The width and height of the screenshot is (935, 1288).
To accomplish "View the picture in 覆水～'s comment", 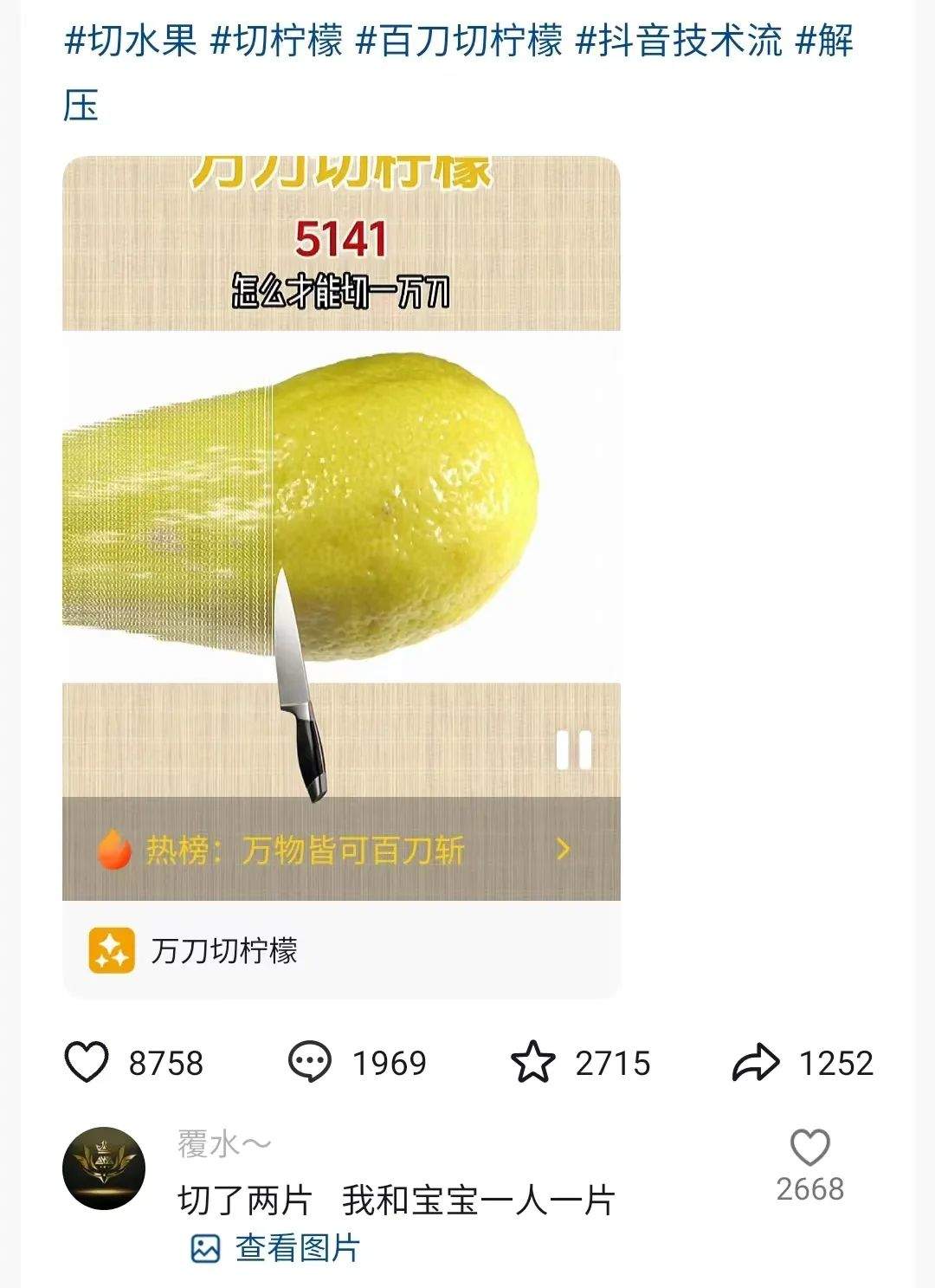I will 275,1248.
